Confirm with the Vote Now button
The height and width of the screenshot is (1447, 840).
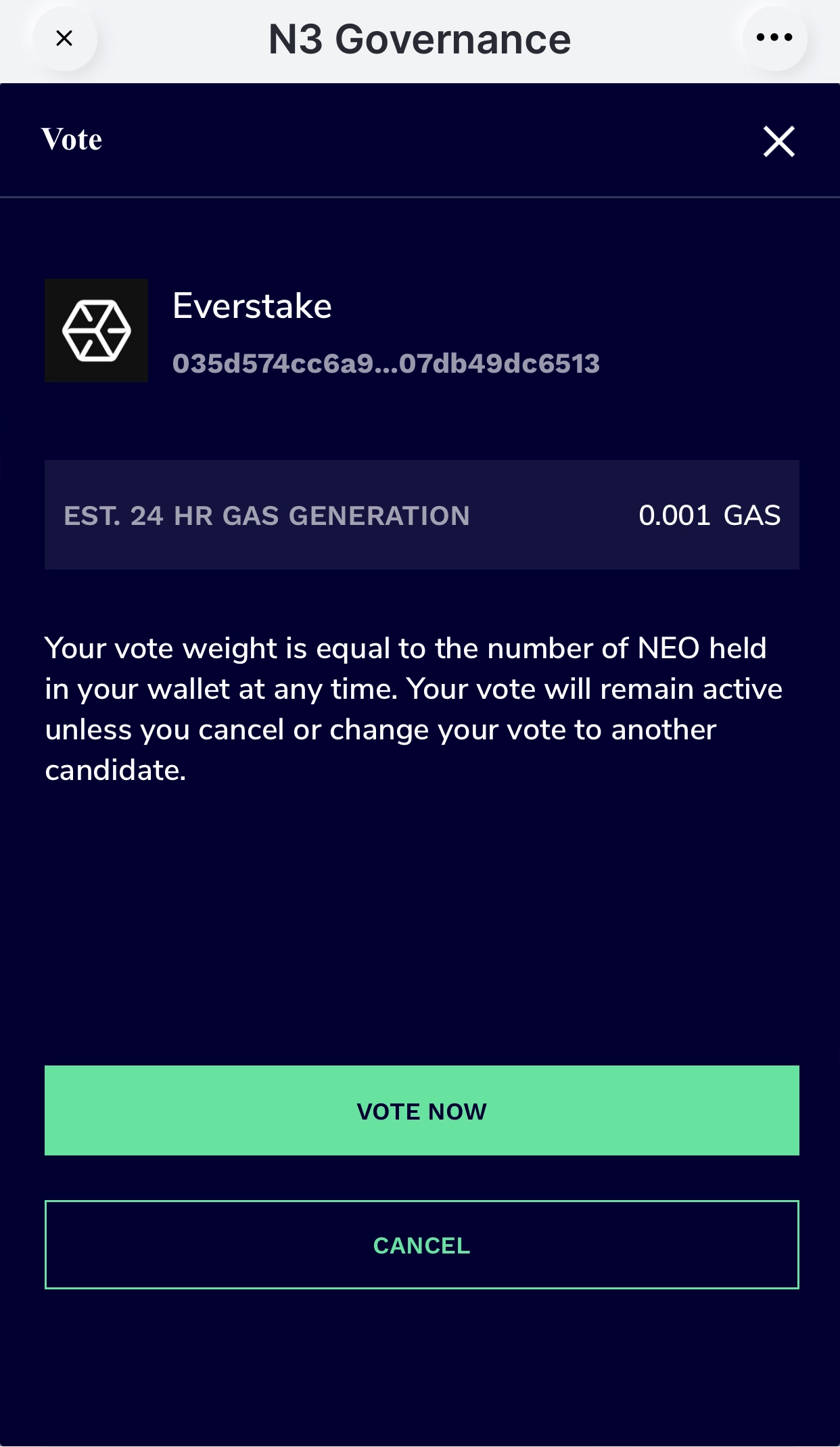click(421, 1110)
